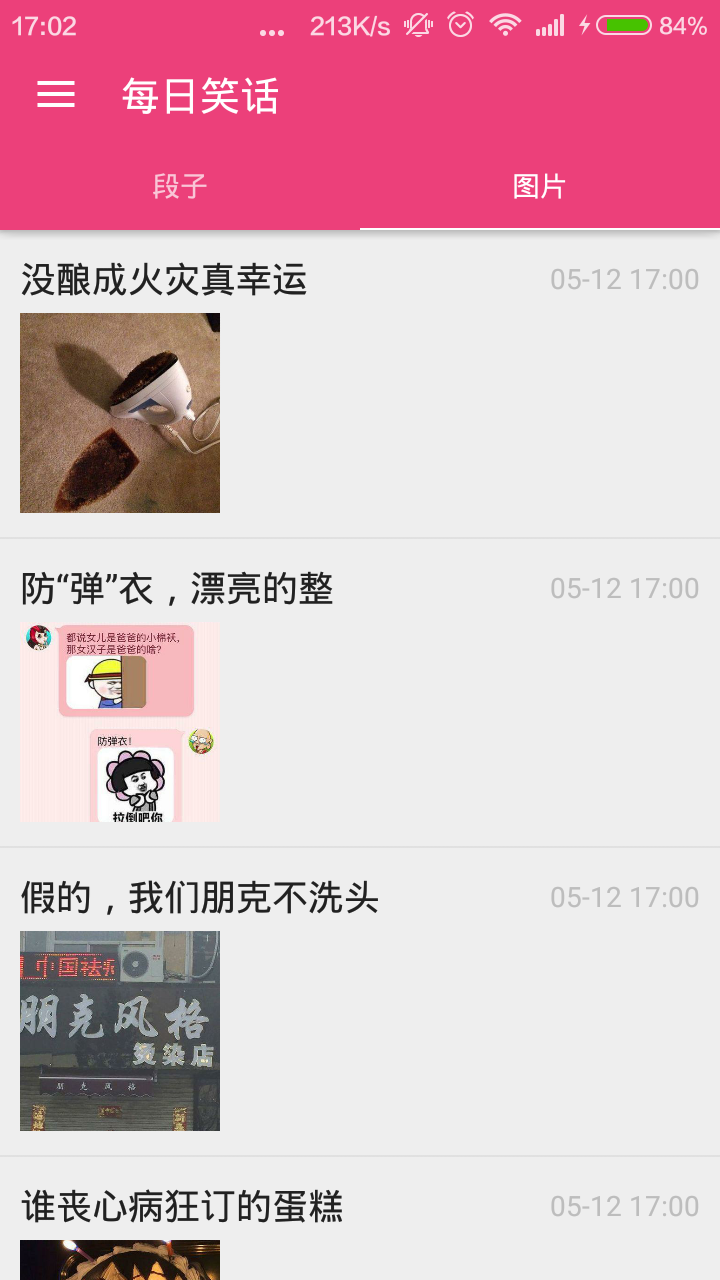The width and height of the screenshot is (720, 1280).
Task: Open the post 没酿成火灾真幸运
Action: click(164, 280)
